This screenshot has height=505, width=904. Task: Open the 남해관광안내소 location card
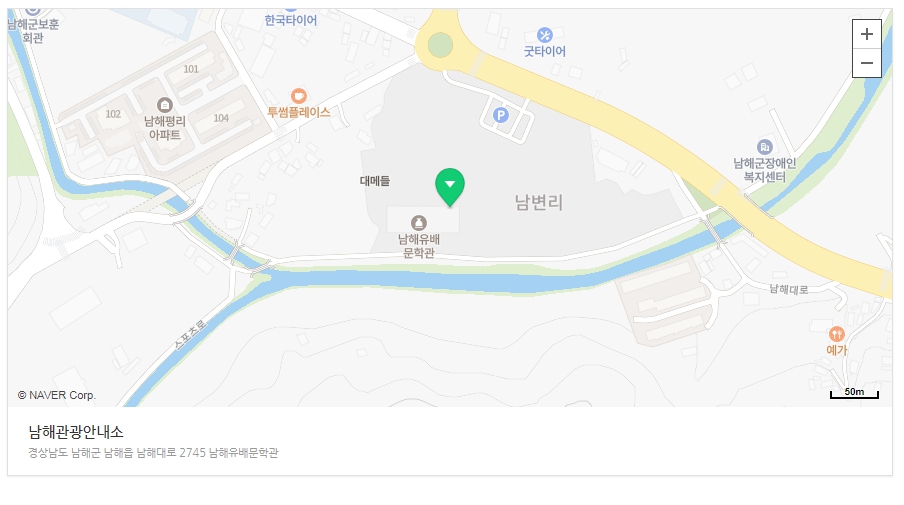pyautogui.click(x=76, y=432)
